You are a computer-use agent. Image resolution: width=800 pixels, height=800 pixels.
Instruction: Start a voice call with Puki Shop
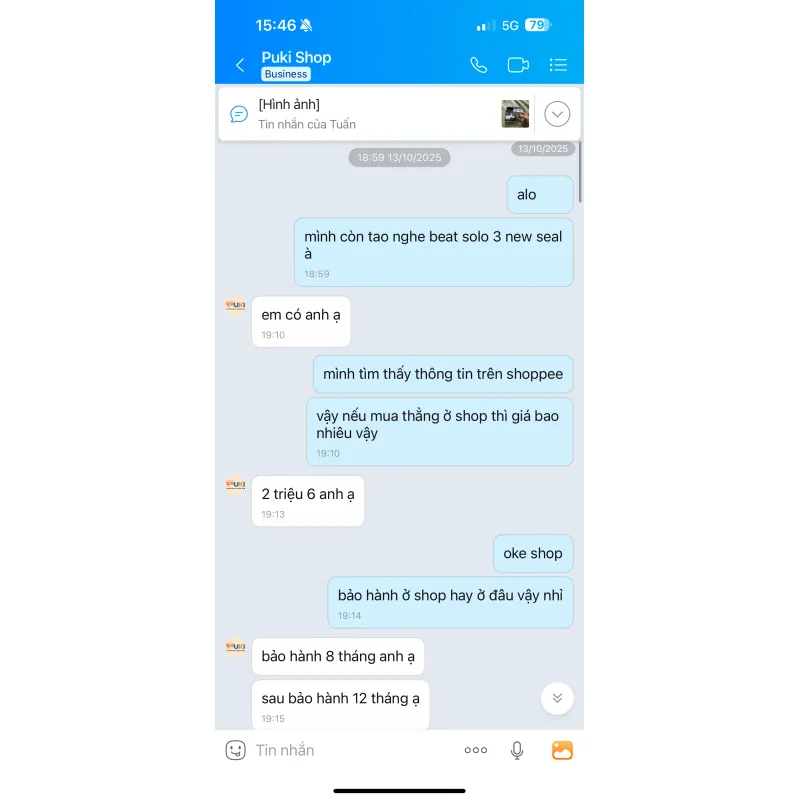pyautogui.click(x=479, y=65)
